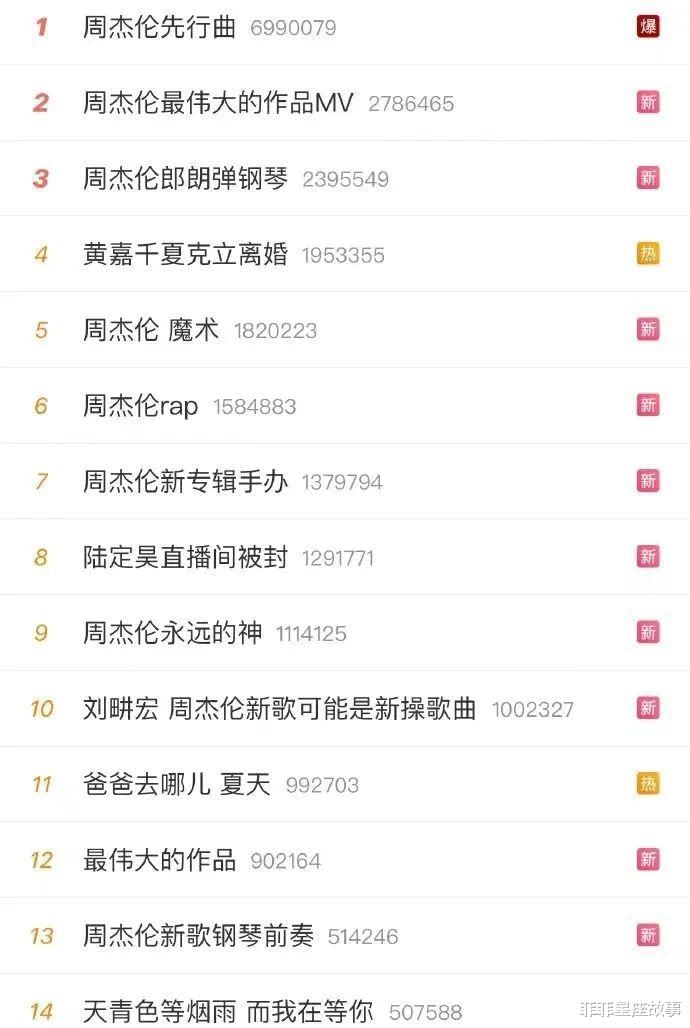This screenshot has height=1028, width=690.
Task: Open 天青色等烟雨 而我在等你 topic
Action: coord(228,1011)
